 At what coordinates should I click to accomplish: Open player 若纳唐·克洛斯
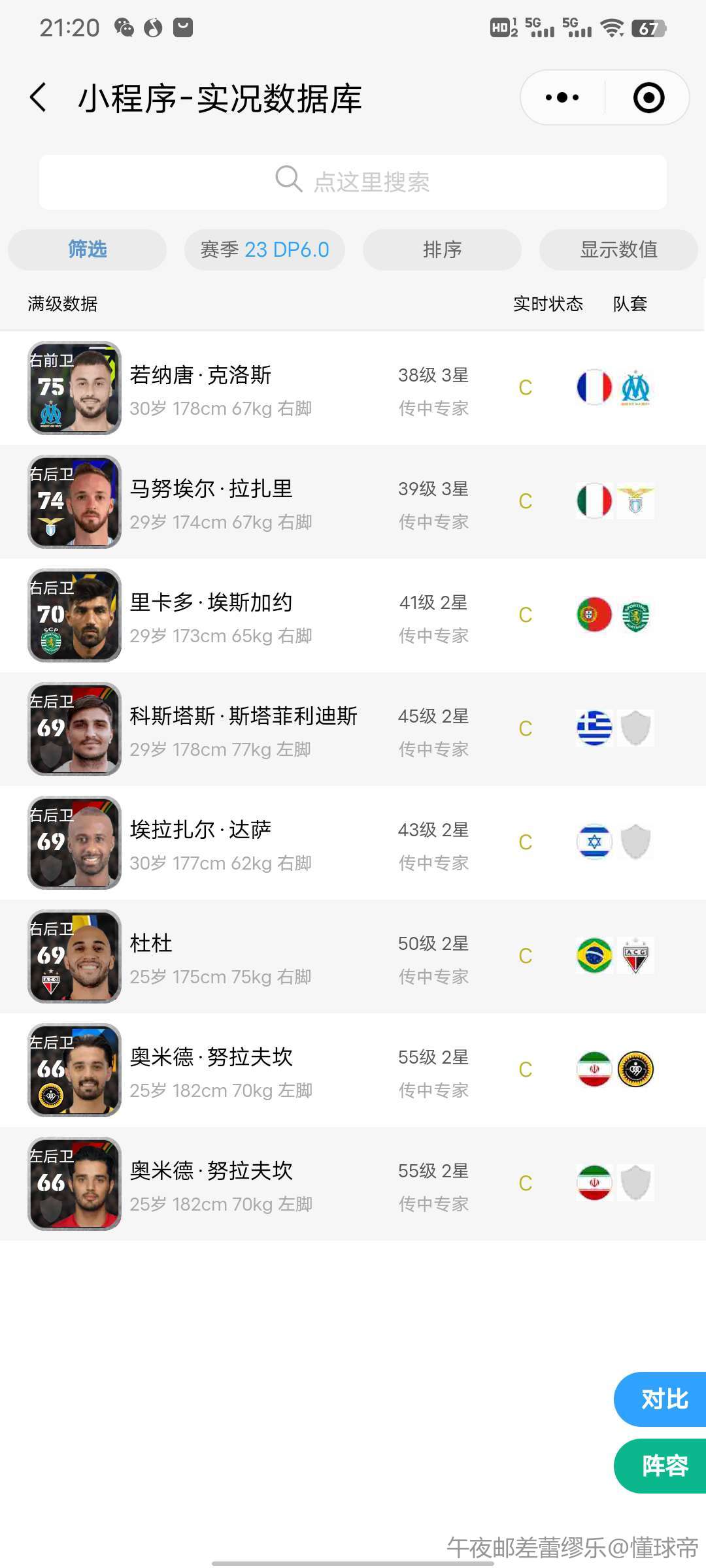tap(200, 376)
